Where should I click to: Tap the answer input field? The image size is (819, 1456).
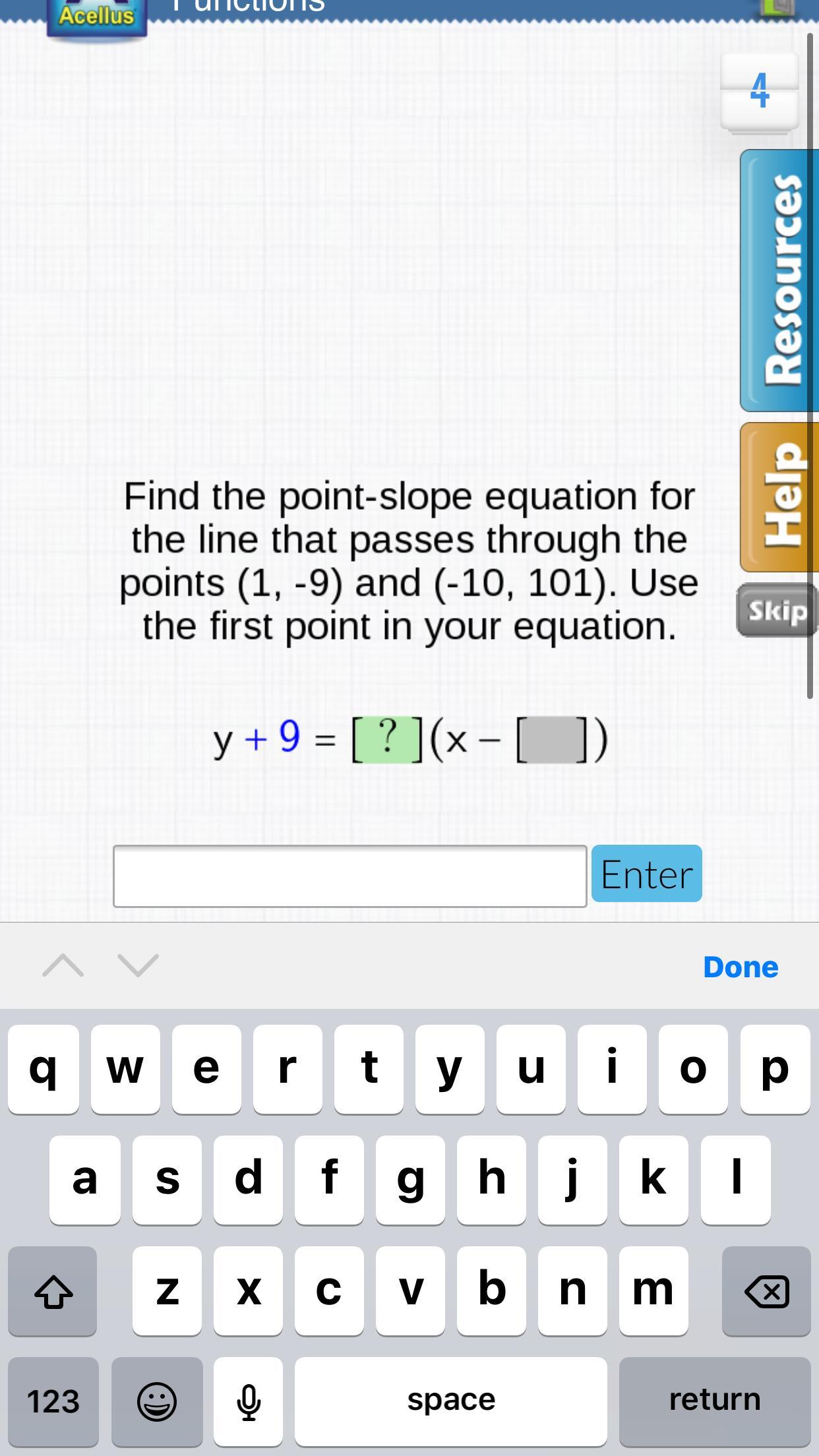(349, 876)
